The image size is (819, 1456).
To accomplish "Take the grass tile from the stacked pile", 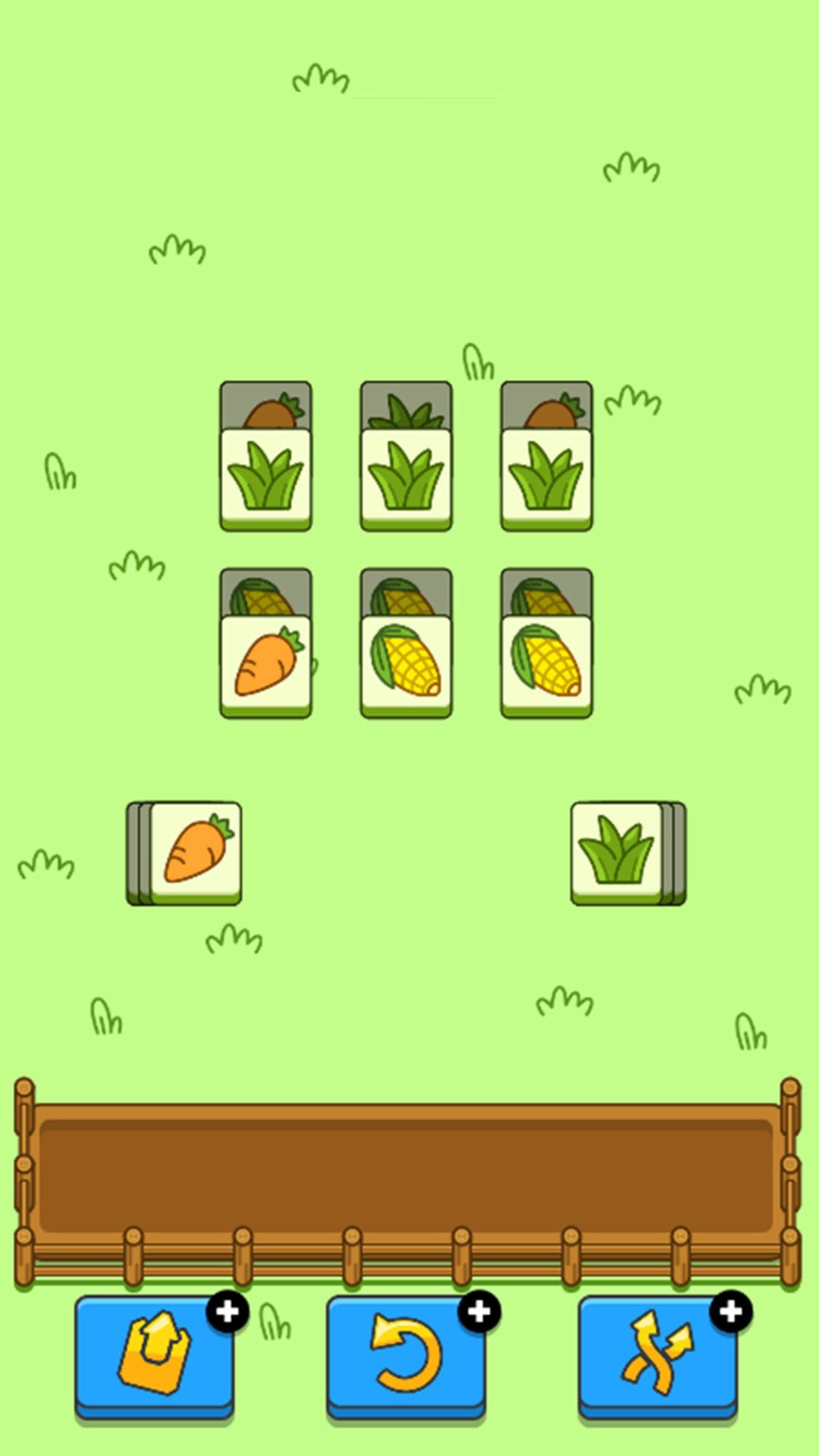I will 617,852.
